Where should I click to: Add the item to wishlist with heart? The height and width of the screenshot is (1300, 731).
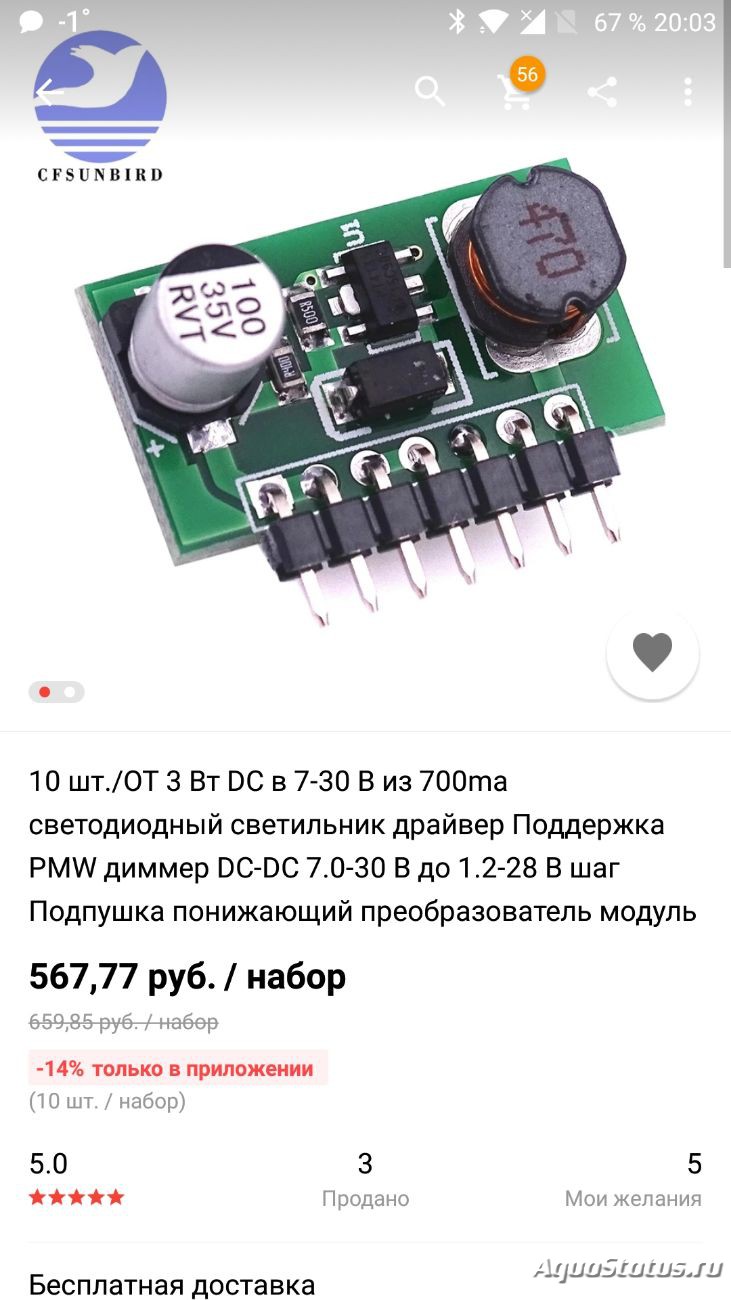(x=652, y=653)
